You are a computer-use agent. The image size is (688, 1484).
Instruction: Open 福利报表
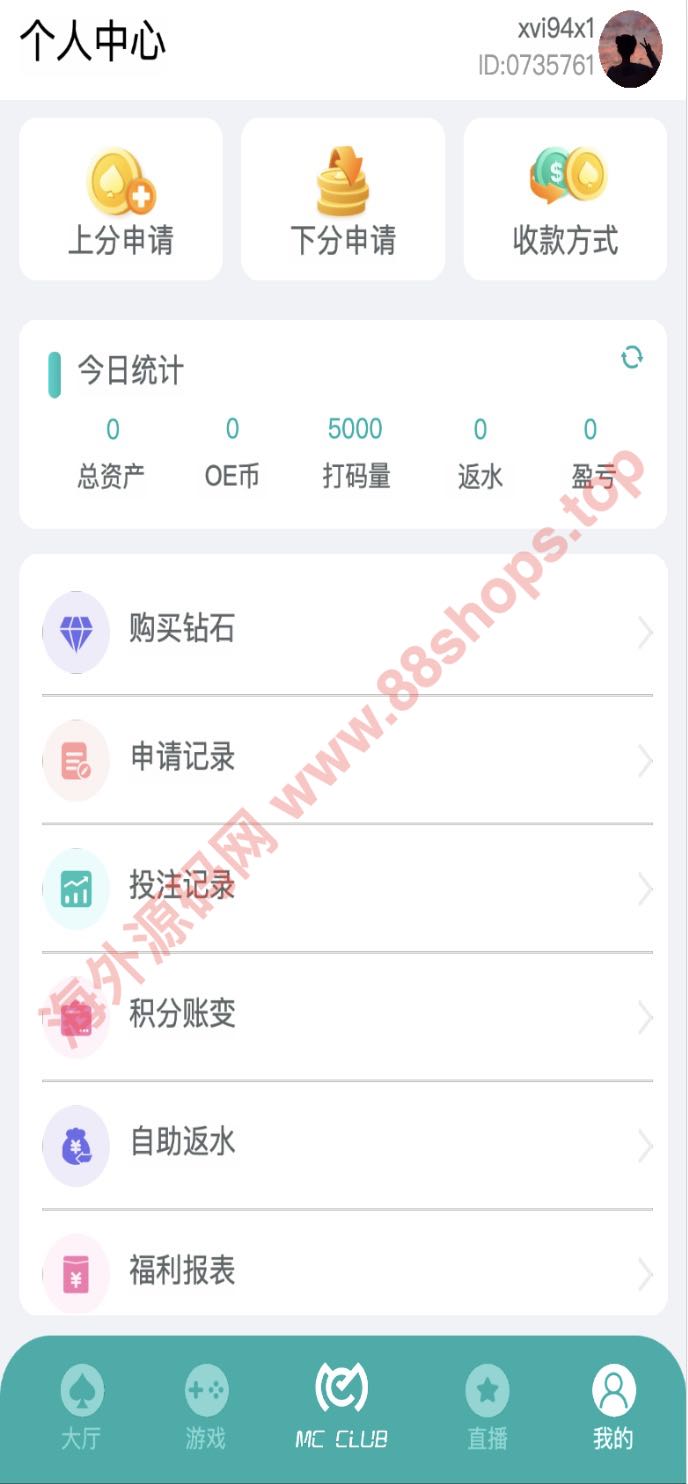pos(345,1272)
